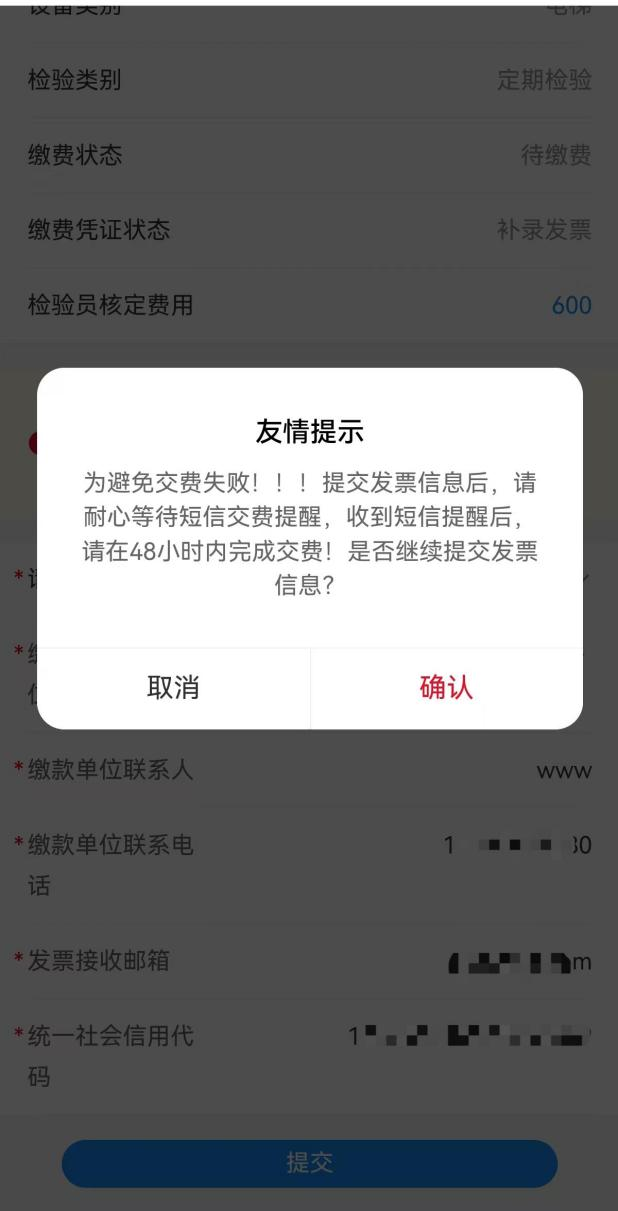Cancel the 友情提示 dialog
The image size is (618, 1211).
point(173,688)
